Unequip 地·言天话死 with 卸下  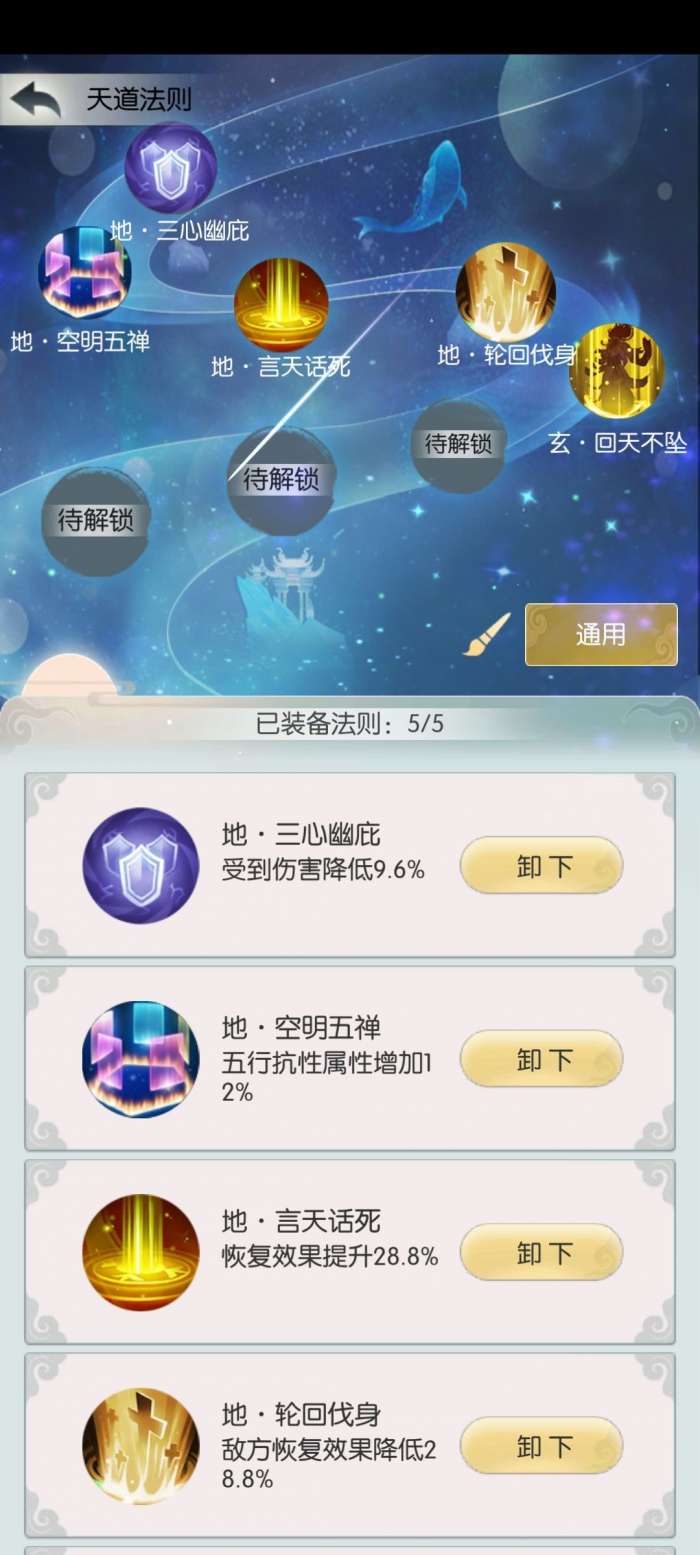[541, 1253]
